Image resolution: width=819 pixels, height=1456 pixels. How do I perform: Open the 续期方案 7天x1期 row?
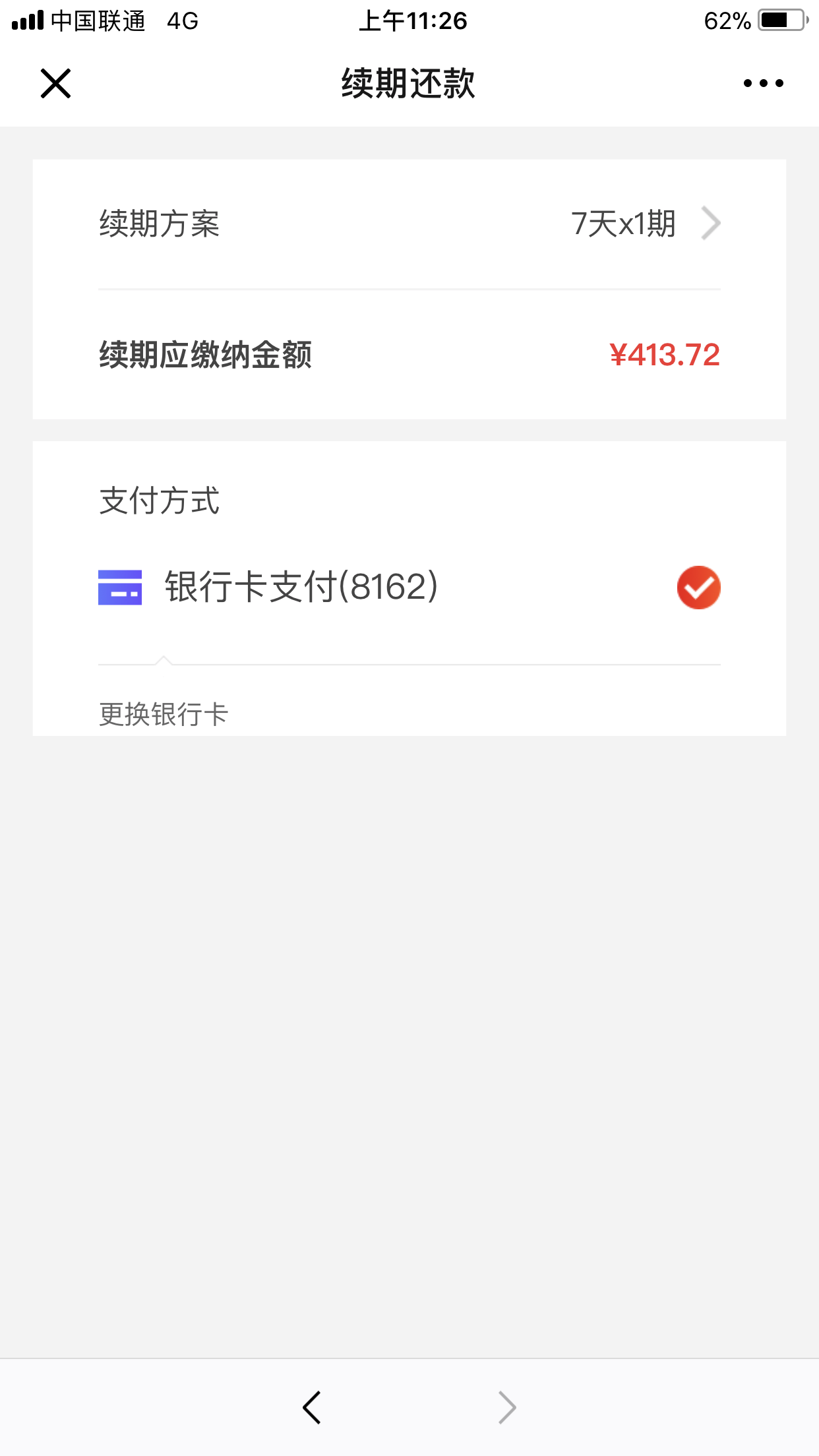(409, 224)
